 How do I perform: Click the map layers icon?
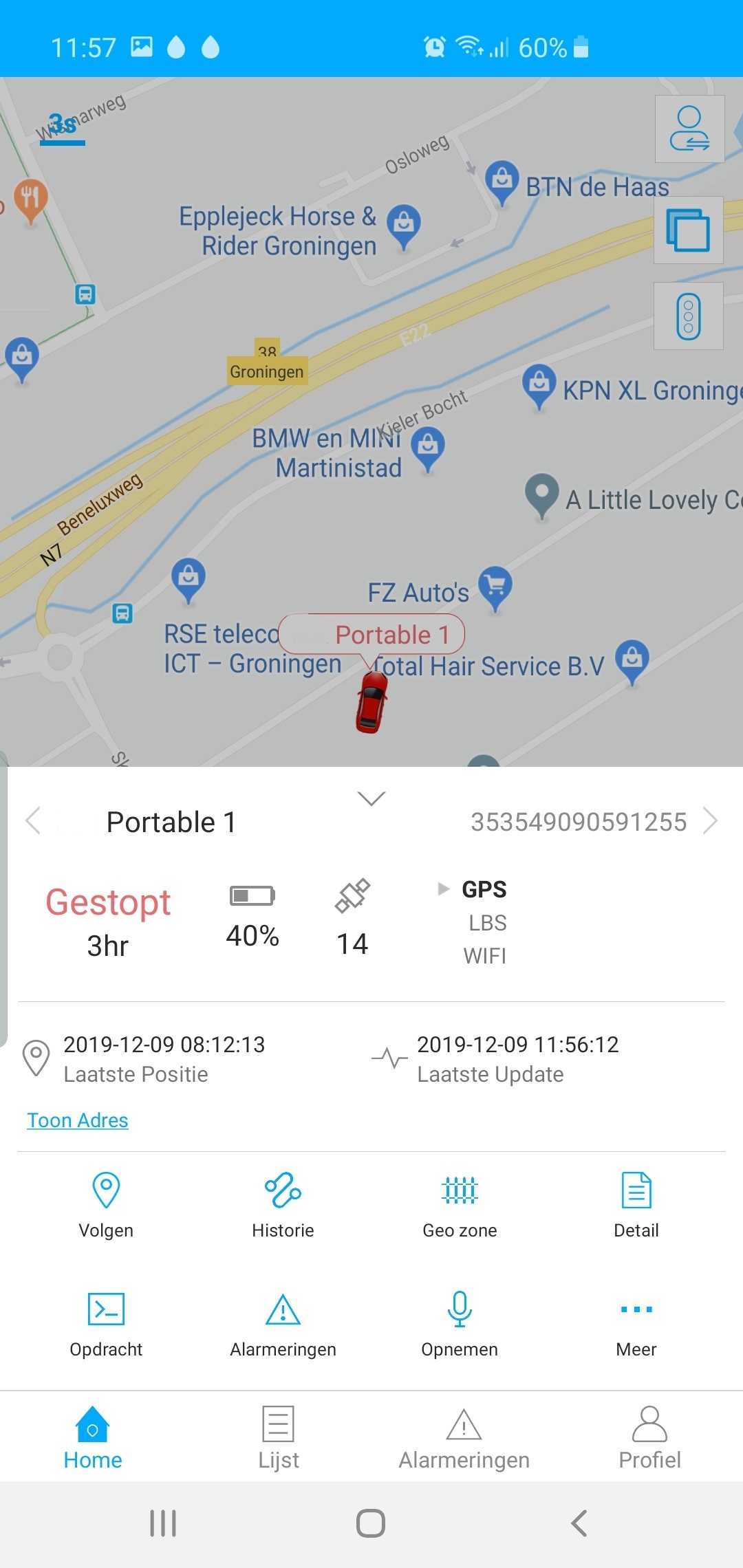click(x=688, y=230)
